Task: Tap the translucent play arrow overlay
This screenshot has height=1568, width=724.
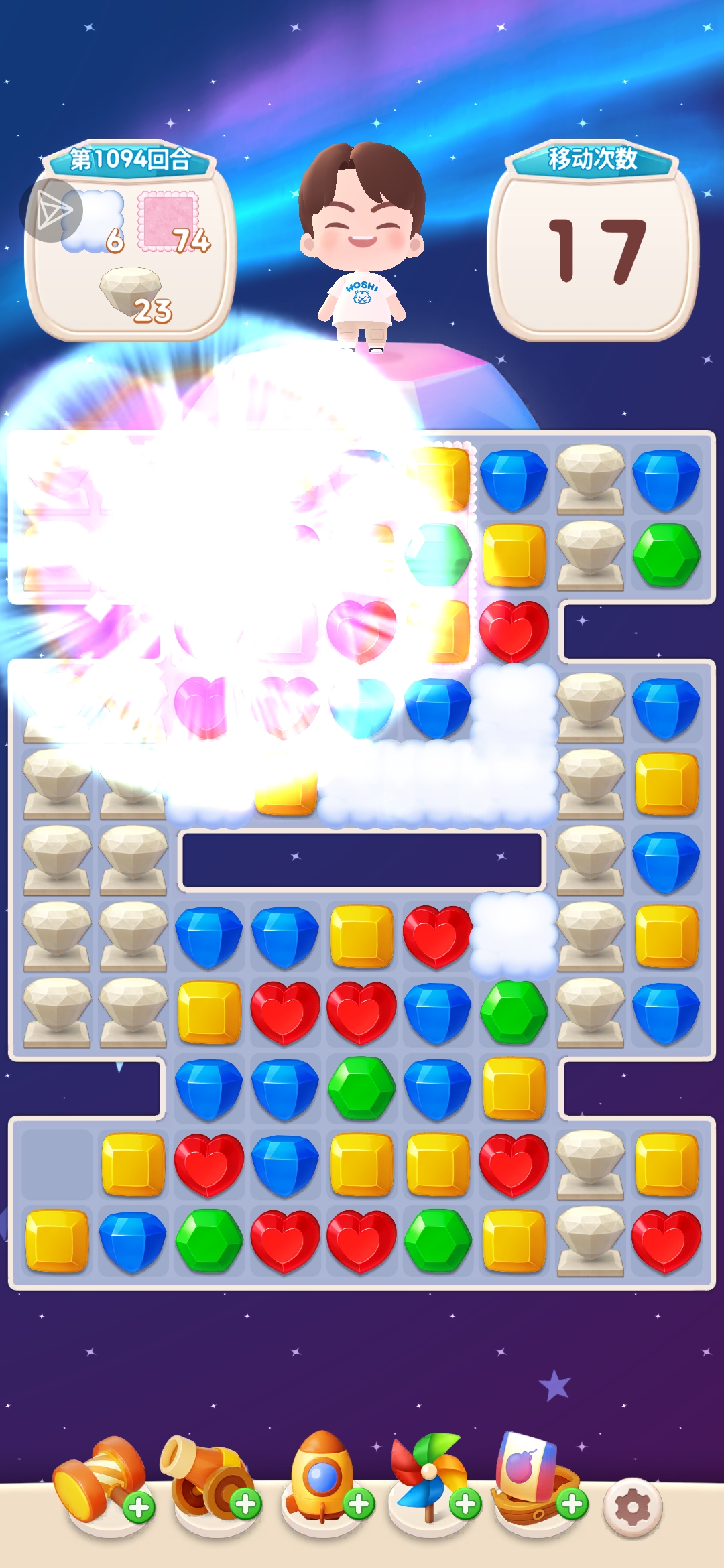Action: click(51, 210)
